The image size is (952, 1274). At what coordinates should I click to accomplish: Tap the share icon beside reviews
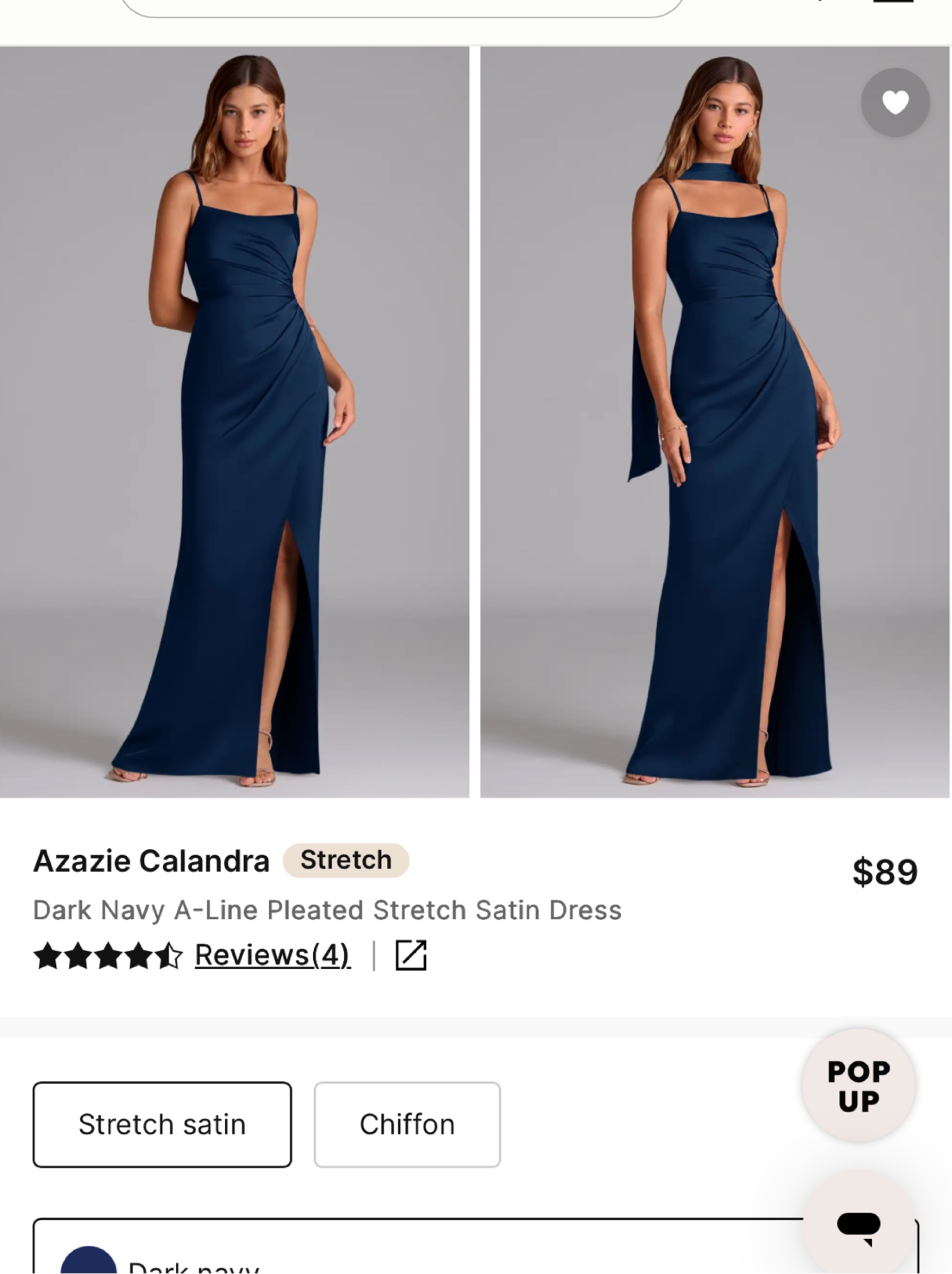tap(411, 956)
